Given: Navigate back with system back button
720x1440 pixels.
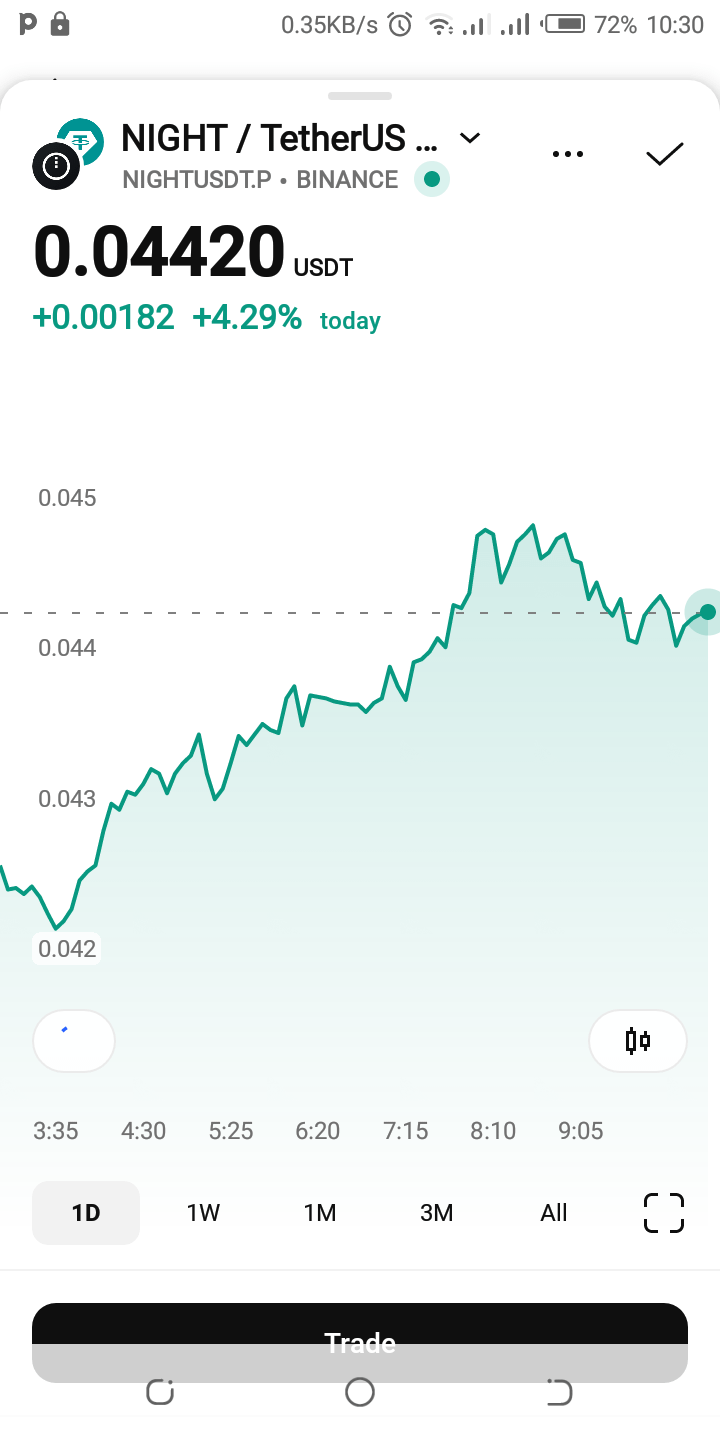Looking at the screenshot, I should click(559, 1392).
